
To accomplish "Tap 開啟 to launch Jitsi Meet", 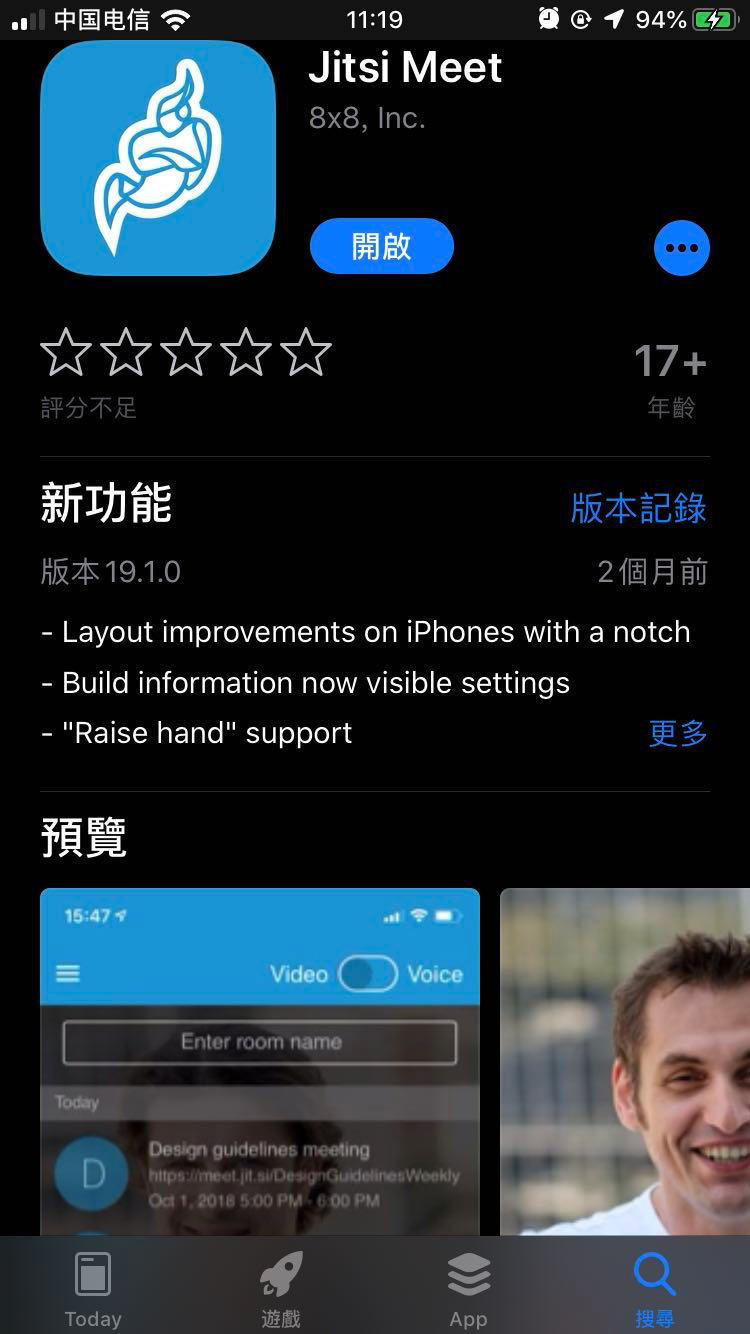I will pos(381,246).
